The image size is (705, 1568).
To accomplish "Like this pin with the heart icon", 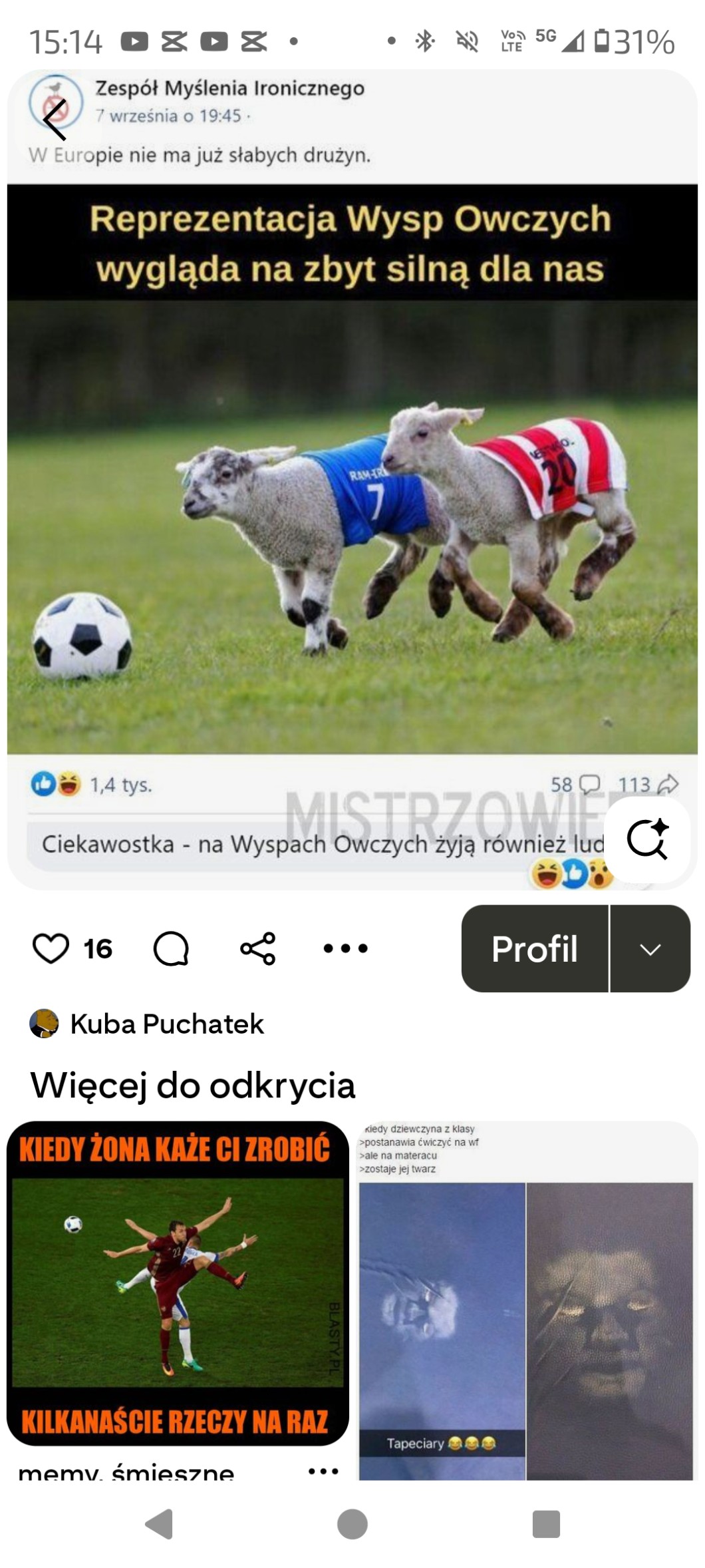I will (51, 948).
